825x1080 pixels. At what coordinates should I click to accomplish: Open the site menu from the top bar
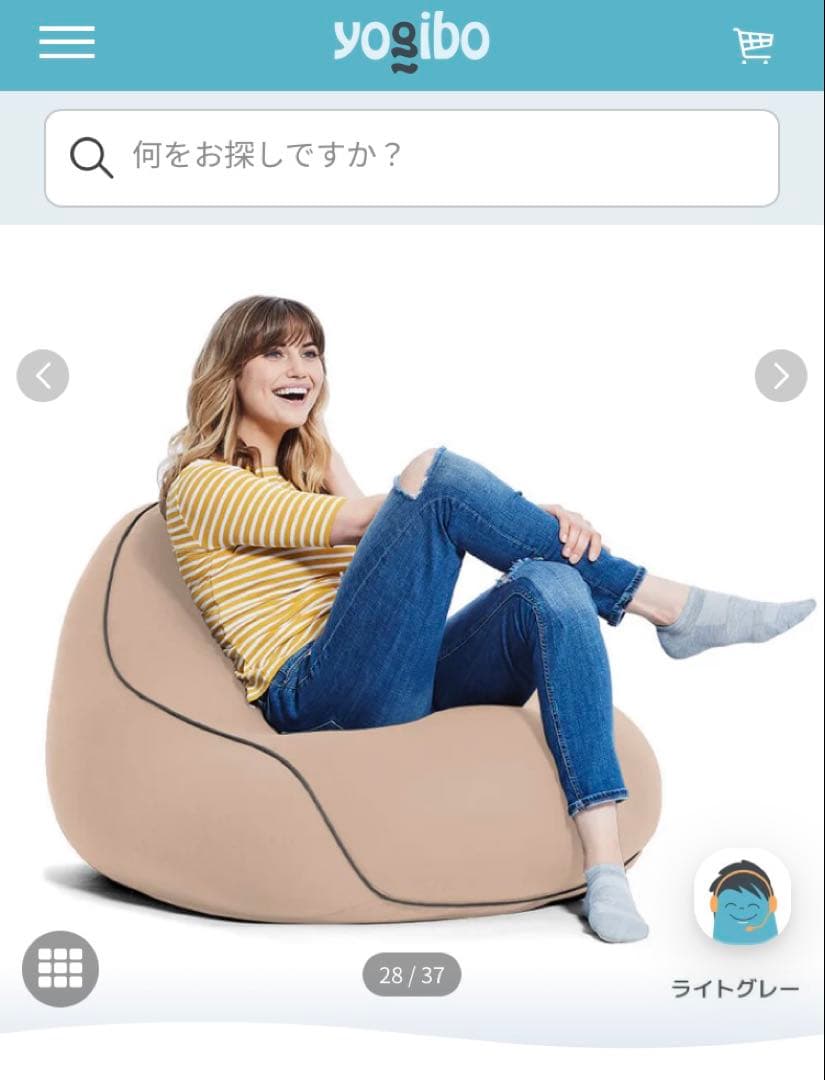[x=65, y=43]
